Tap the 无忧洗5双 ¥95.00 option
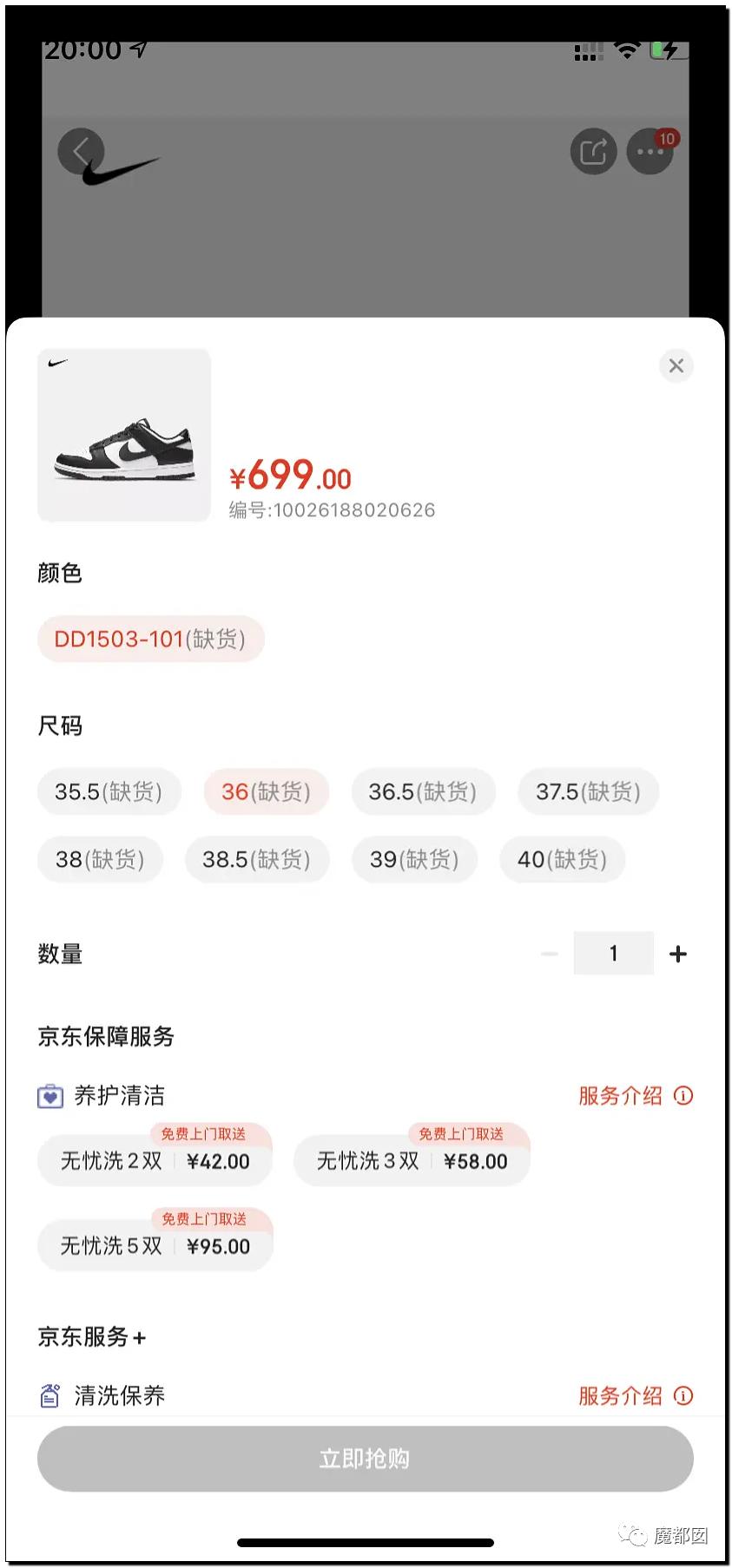Screen dimensions: 732x1568 click(155, 1246)
